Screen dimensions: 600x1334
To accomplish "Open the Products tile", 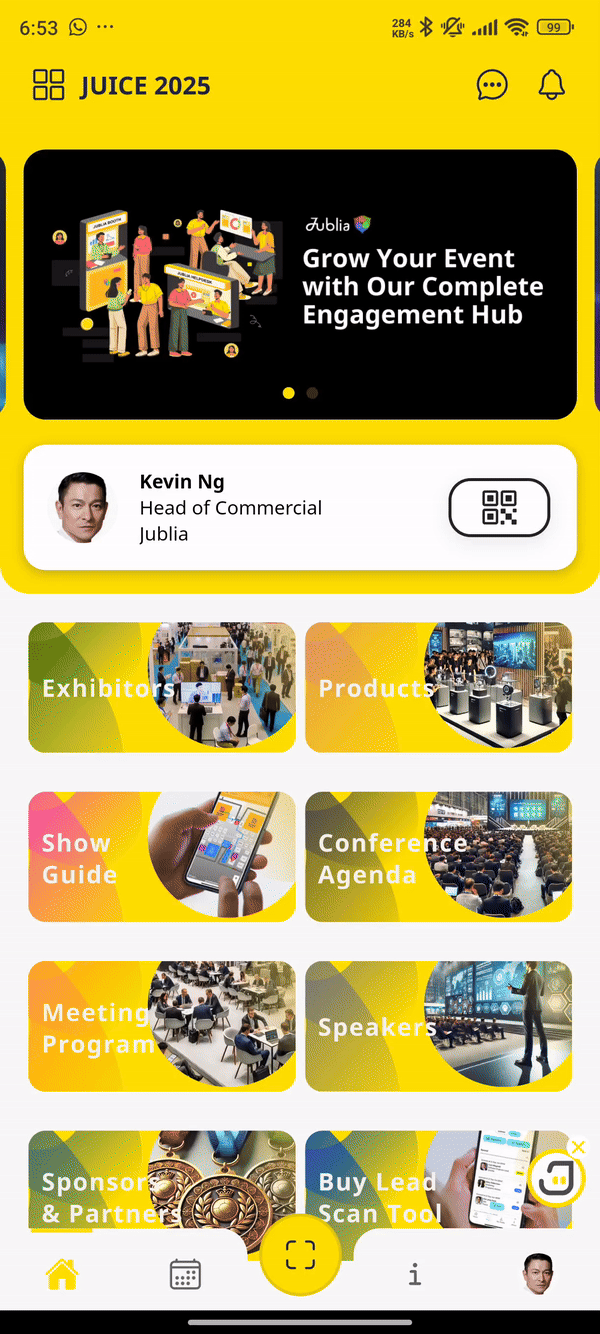I will (438, 688).
